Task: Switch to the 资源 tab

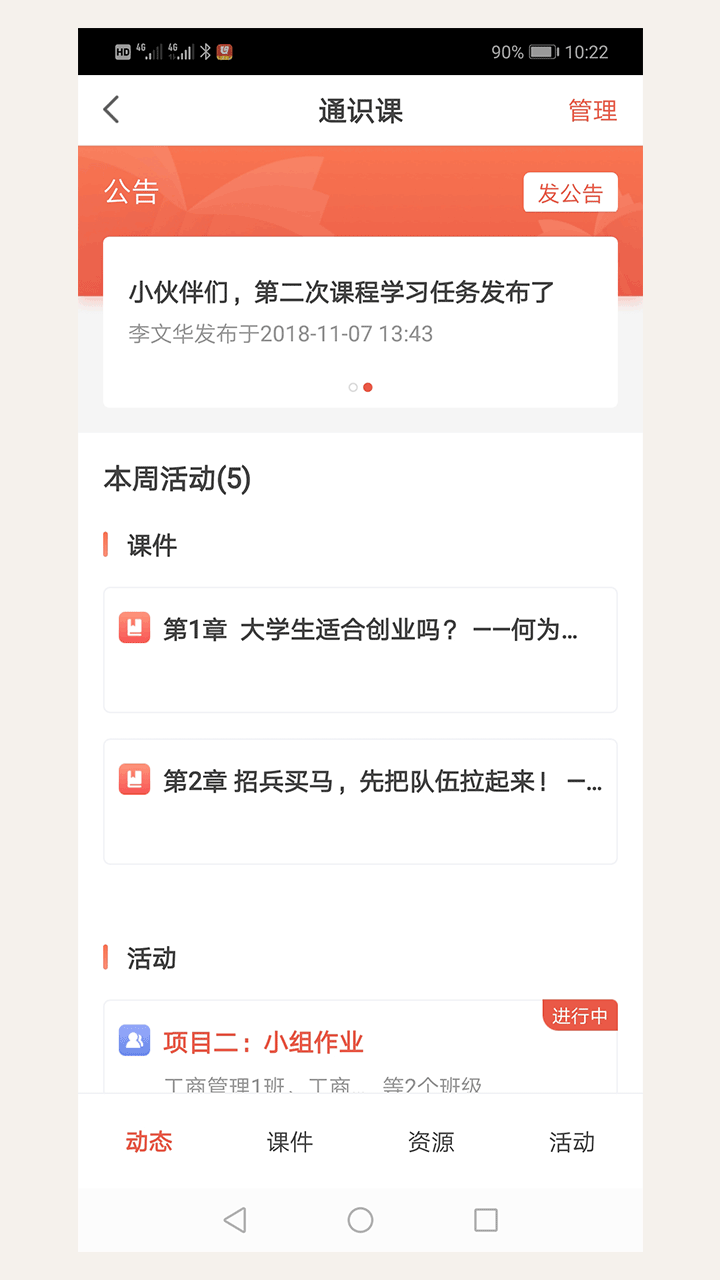Action: click(x=431, y=1142)
